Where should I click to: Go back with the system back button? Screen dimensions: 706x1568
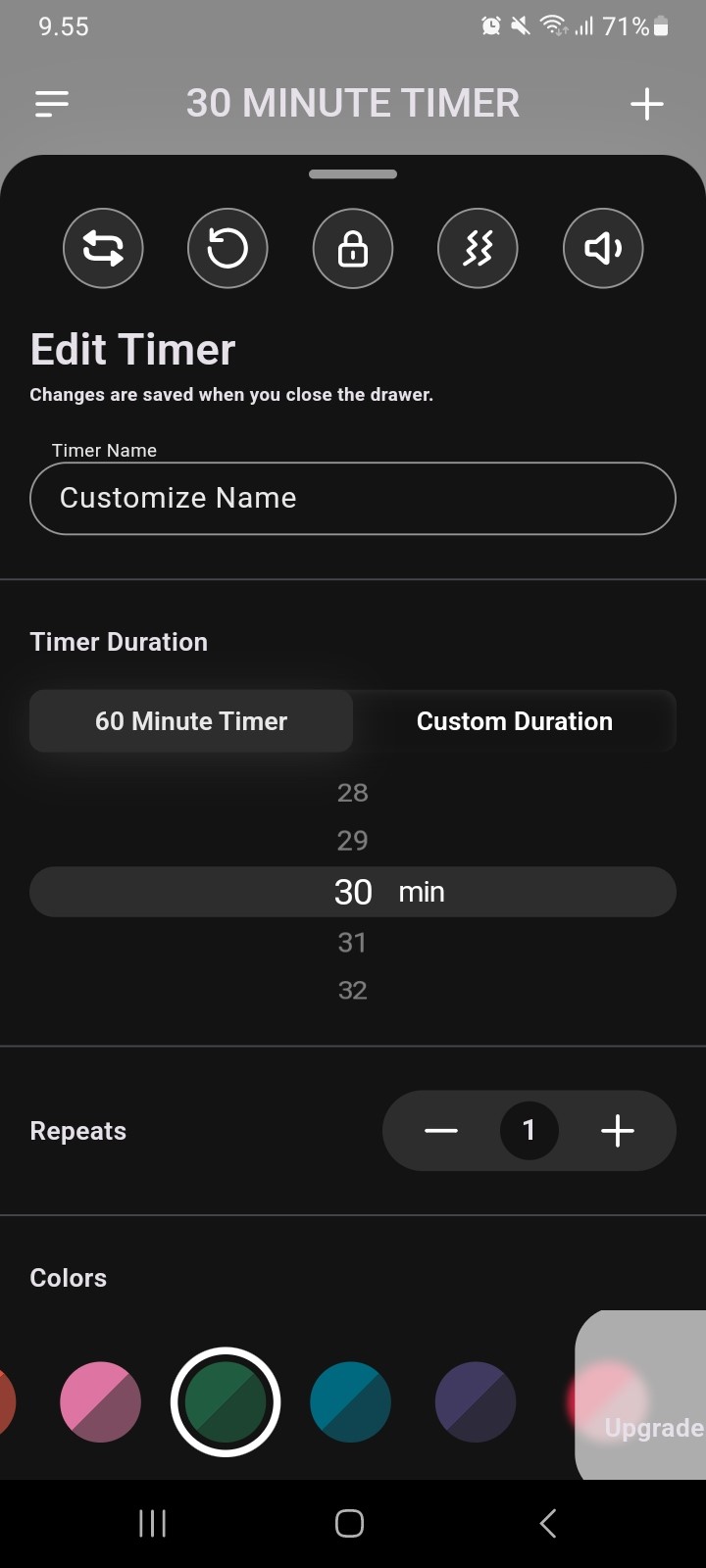(548, 1523)
